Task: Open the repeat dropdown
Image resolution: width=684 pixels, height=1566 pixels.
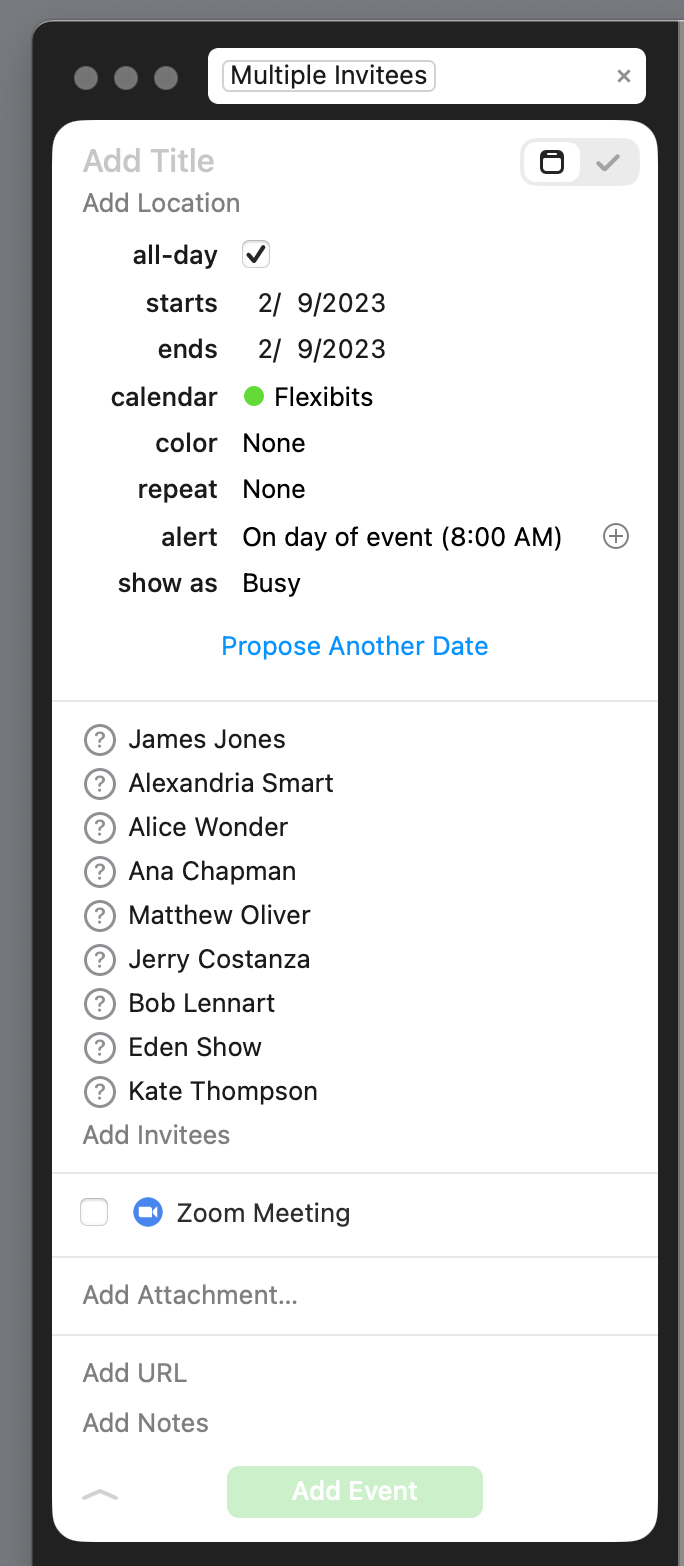Action: 274,489
